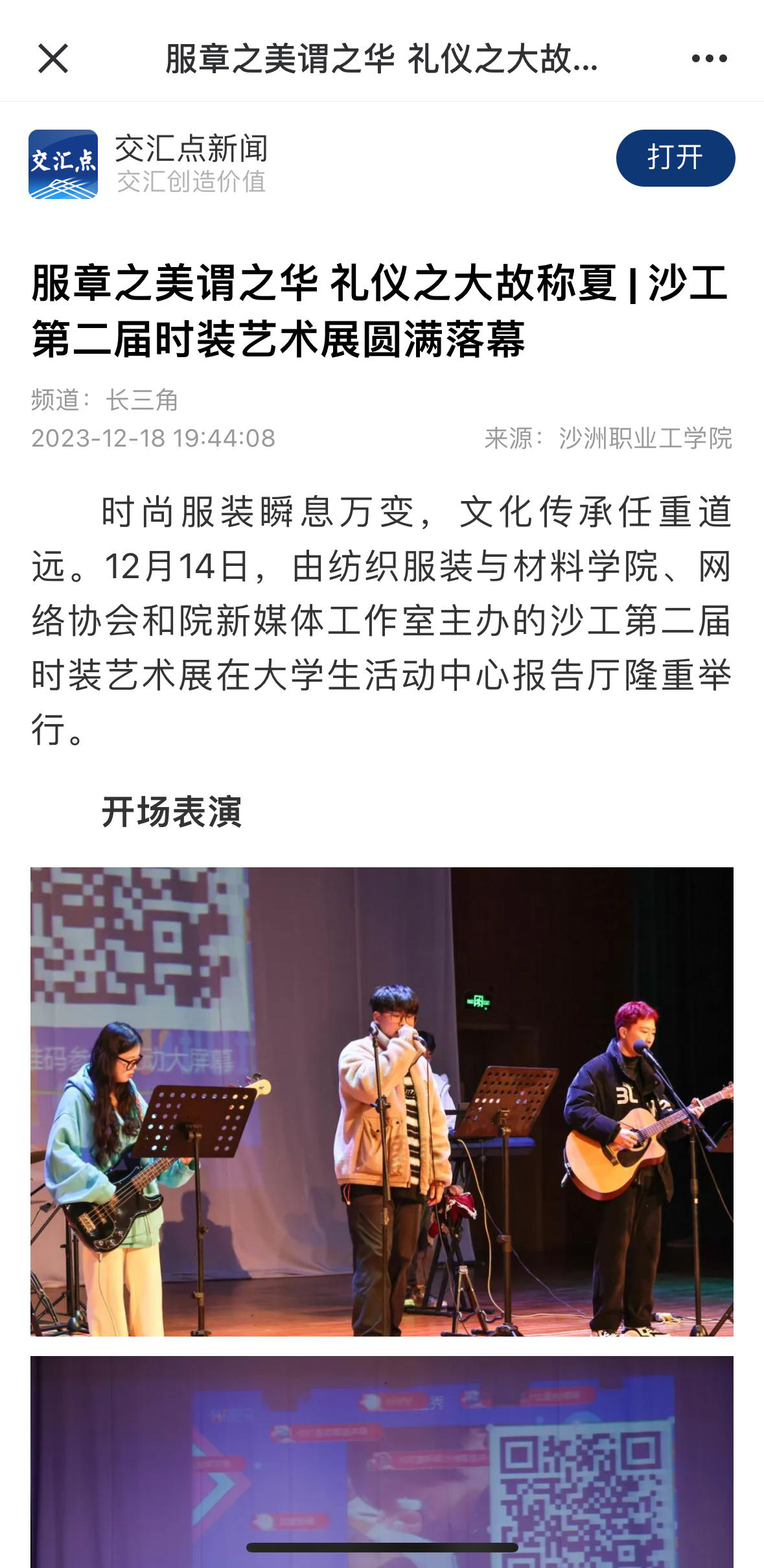764x1568 pixels.
Task: View the band performance photo
Action: (x=382, y=1101)
